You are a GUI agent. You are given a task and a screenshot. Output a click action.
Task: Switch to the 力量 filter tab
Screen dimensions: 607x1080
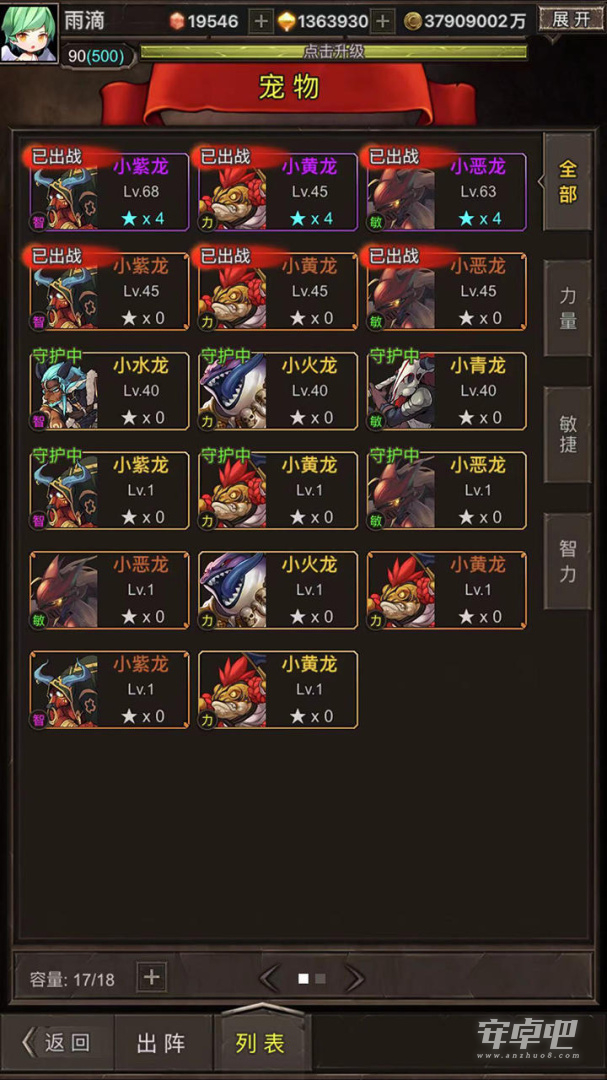point(568,308)
